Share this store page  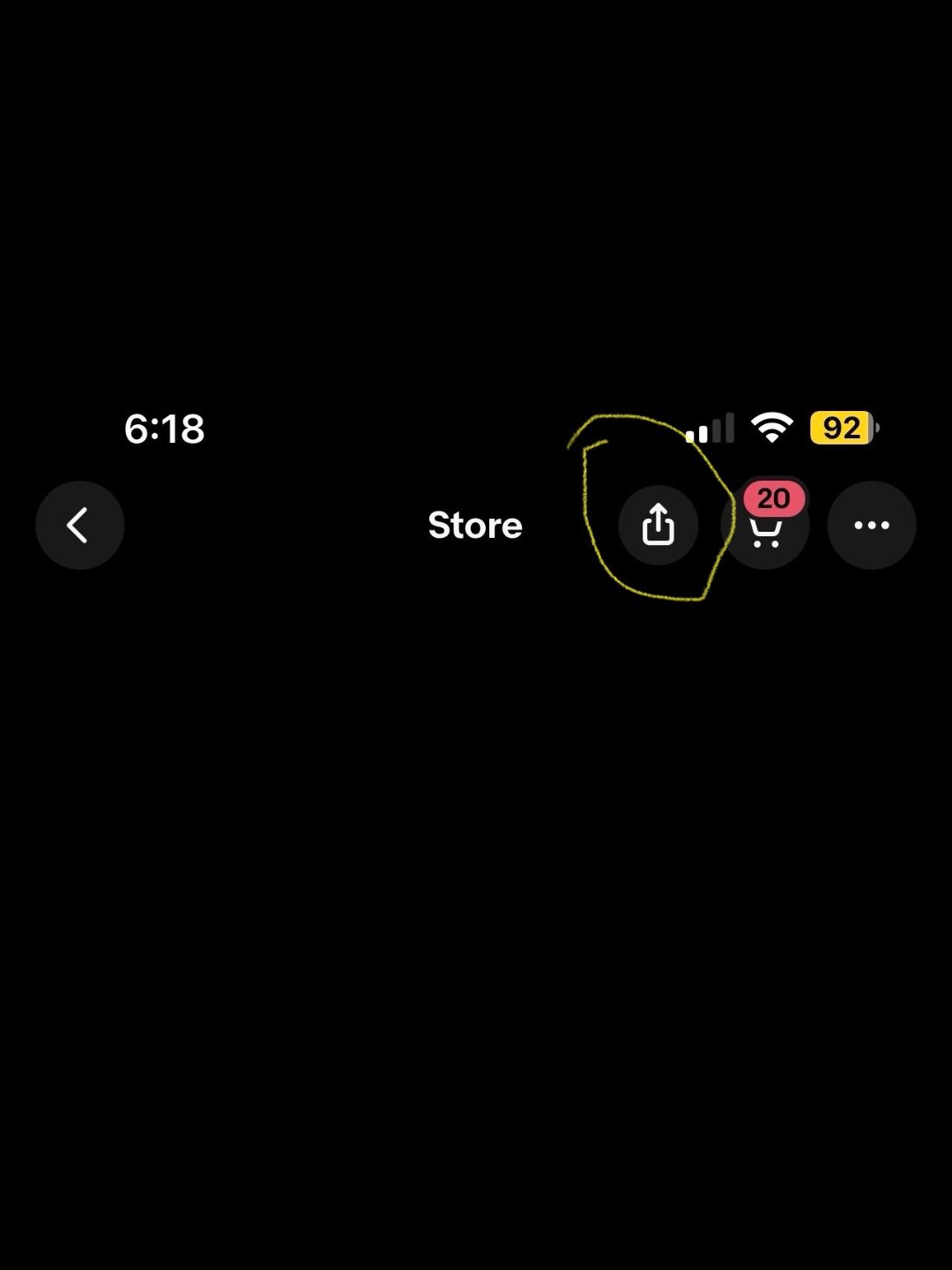click(x=658, y=526)
